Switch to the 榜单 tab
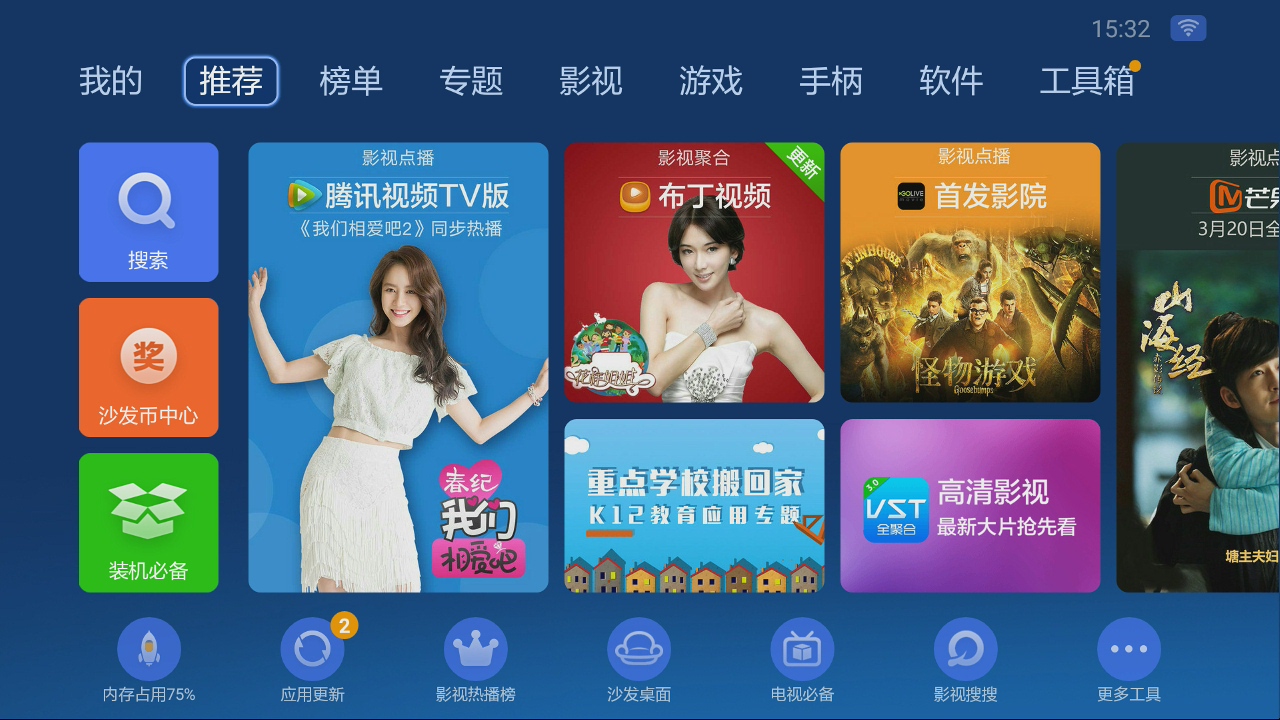Viewport: 1280px width, 720px height. point(350,81)
